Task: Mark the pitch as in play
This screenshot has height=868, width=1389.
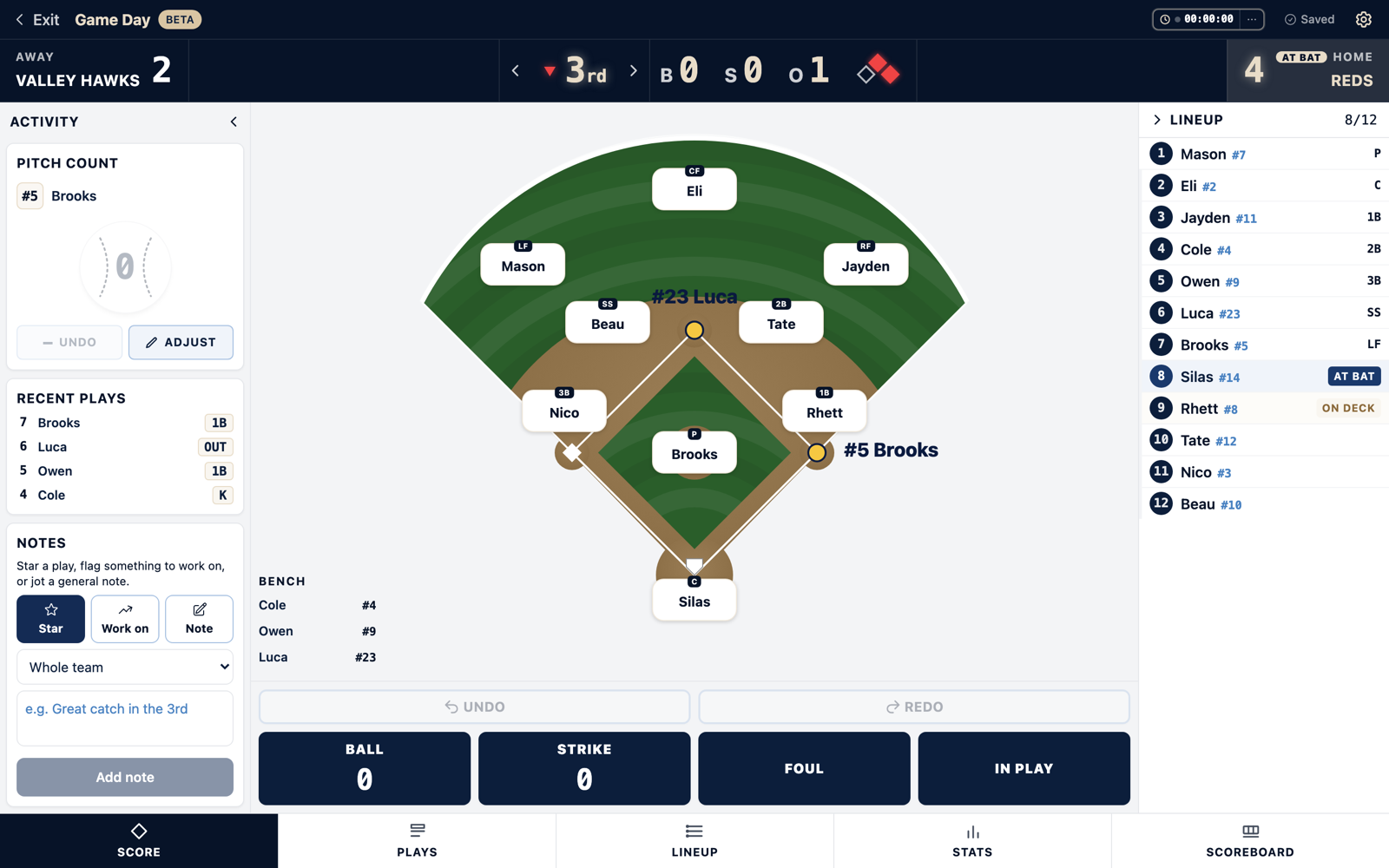Action: point(1024,768)
